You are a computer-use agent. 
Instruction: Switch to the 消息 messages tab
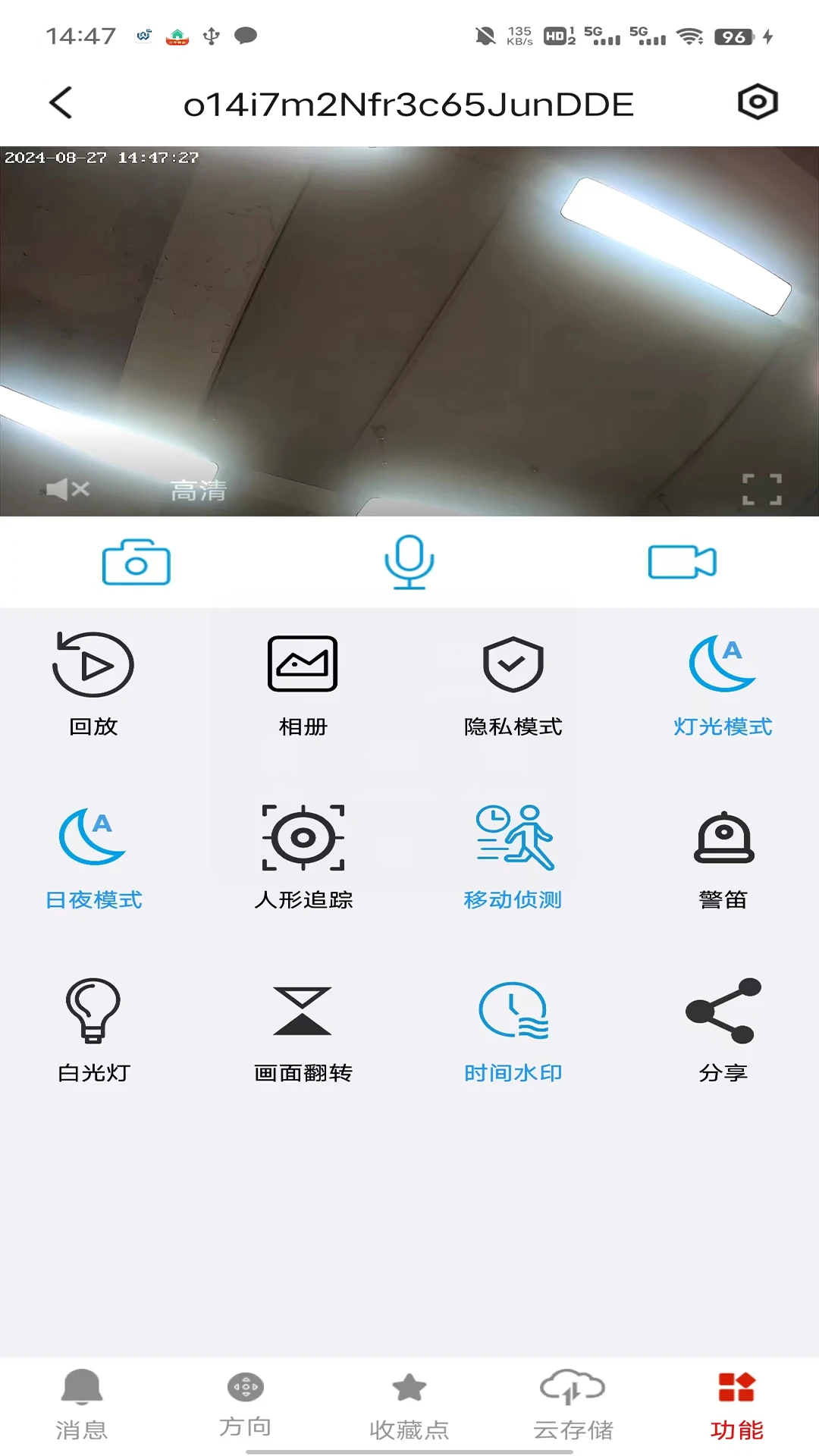coord(82,1404)
